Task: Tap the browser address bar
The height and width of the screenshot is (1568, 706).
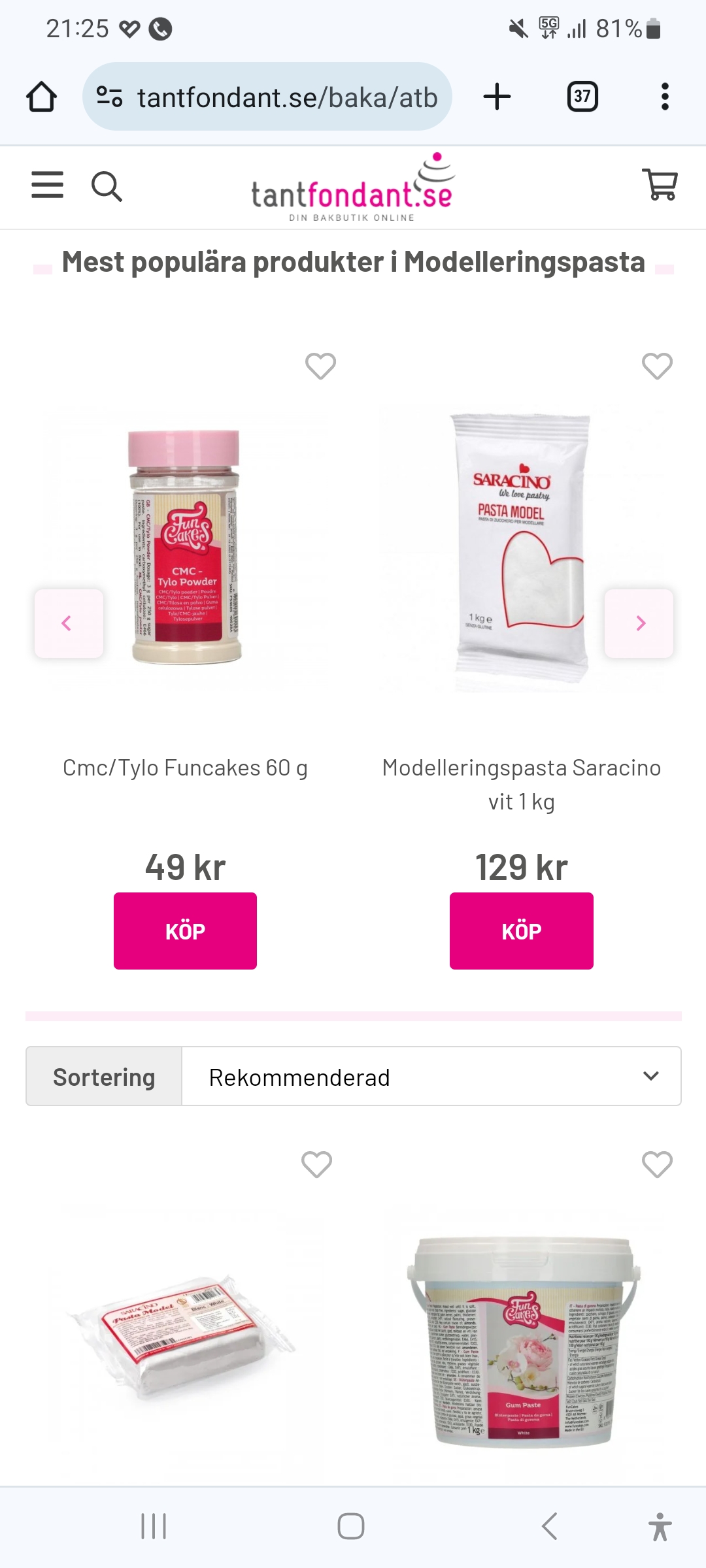Action: coord(268,97)
